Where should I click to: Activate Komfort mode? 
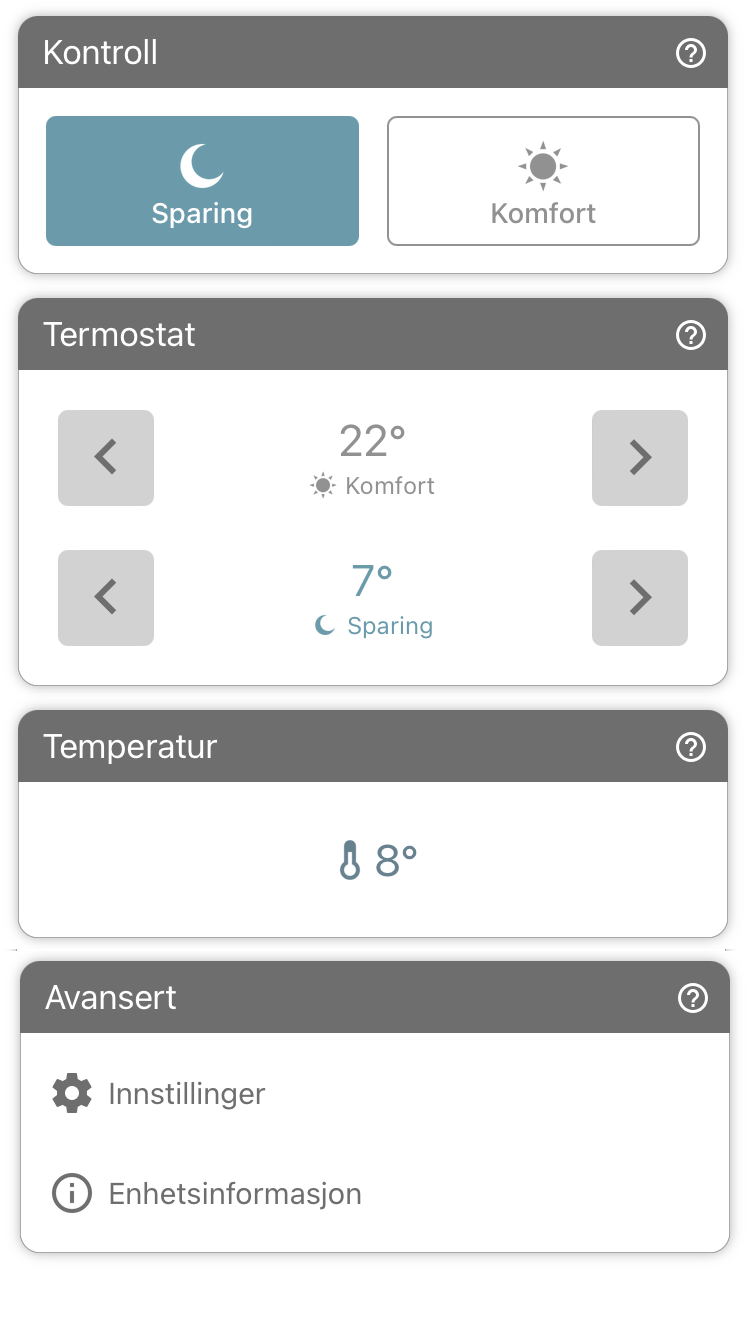click(x=543, y=181)
